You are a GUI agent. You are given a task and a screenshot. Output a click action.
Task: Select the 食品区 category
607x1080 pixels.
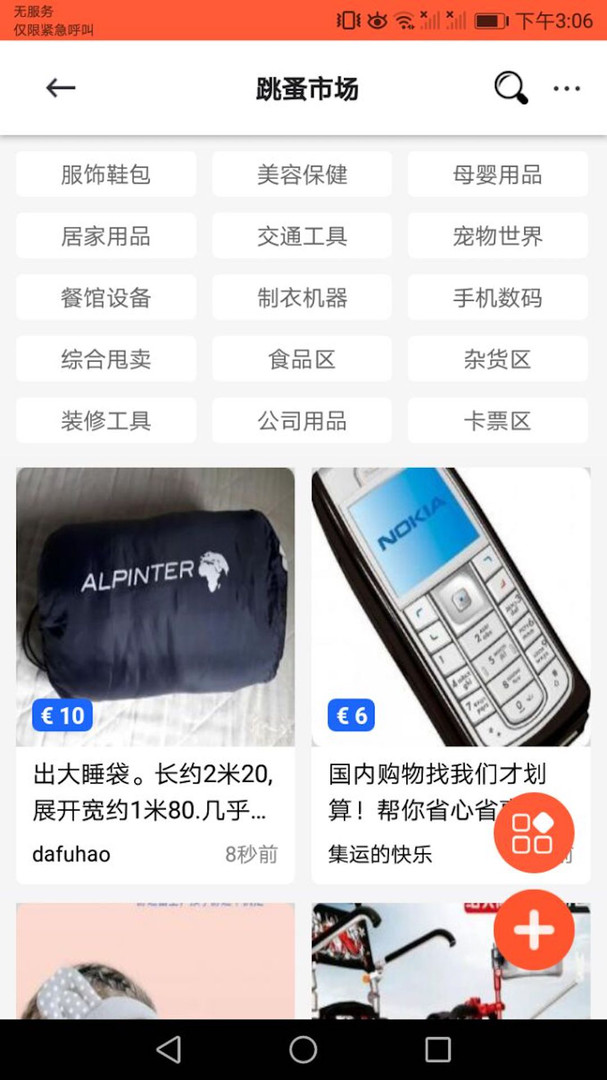302,359
